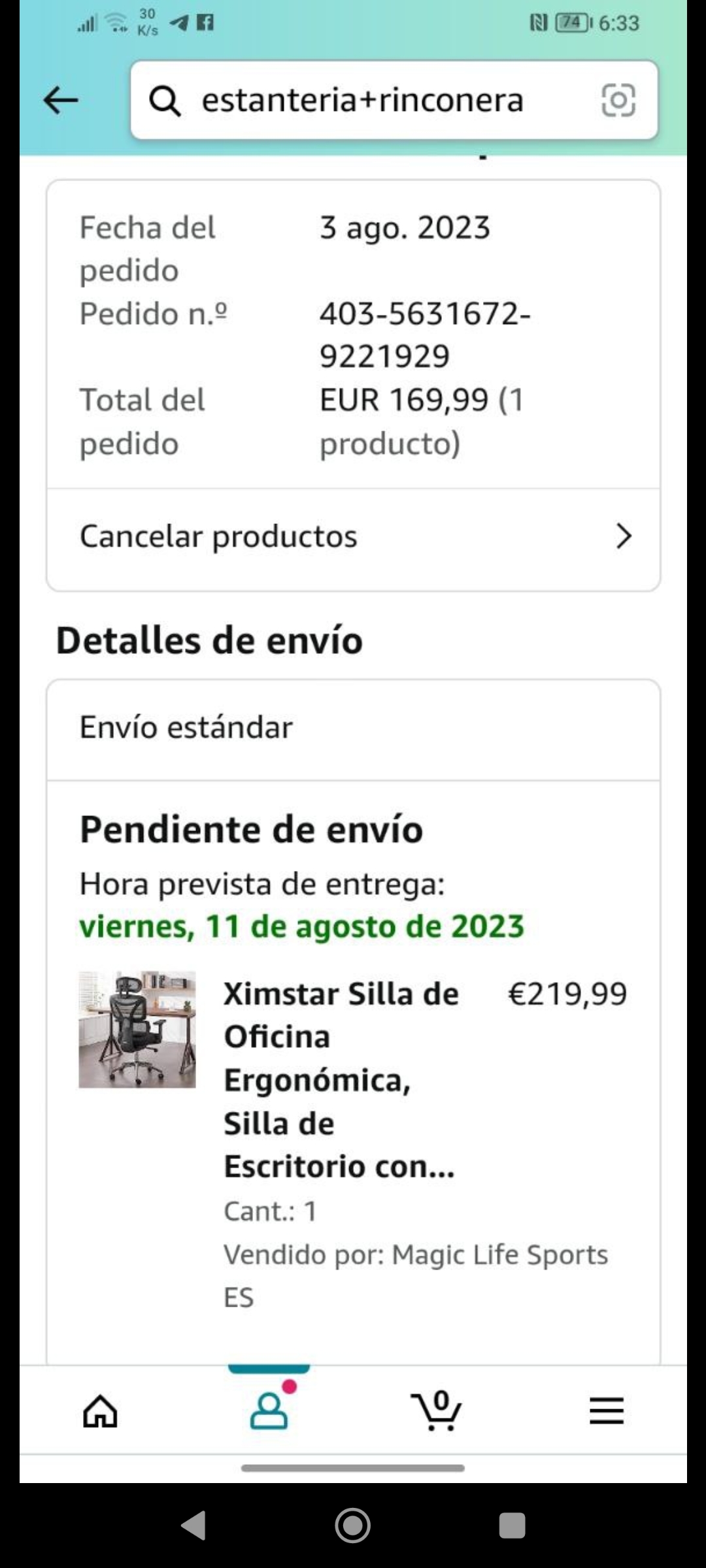Viewport: 706px width, 1568px height.
Task: Tap the estanteria+rinconera search field
Action: tap(363, 101)
